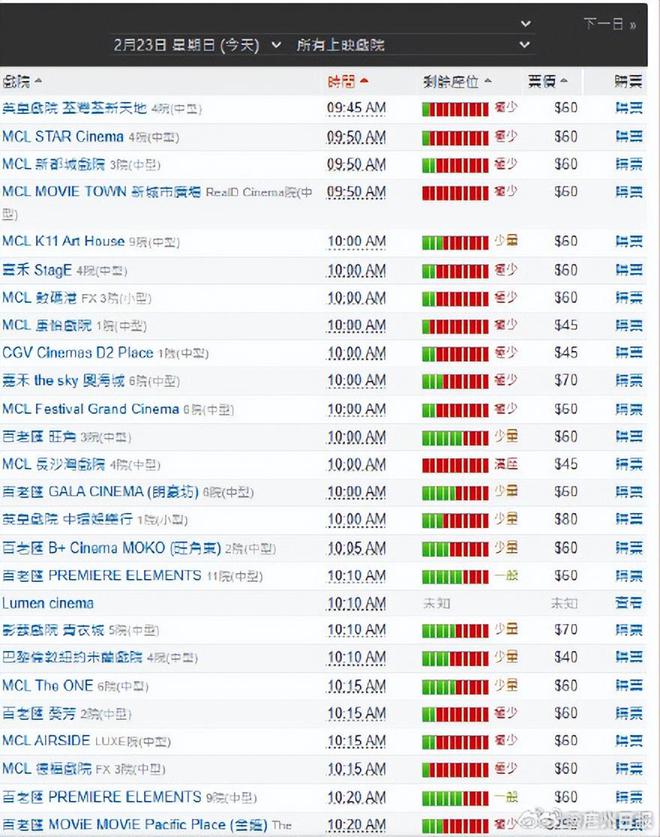660x837 pixels.
Task: Sort the list by 戲院 column
Action: click(20, 80)
